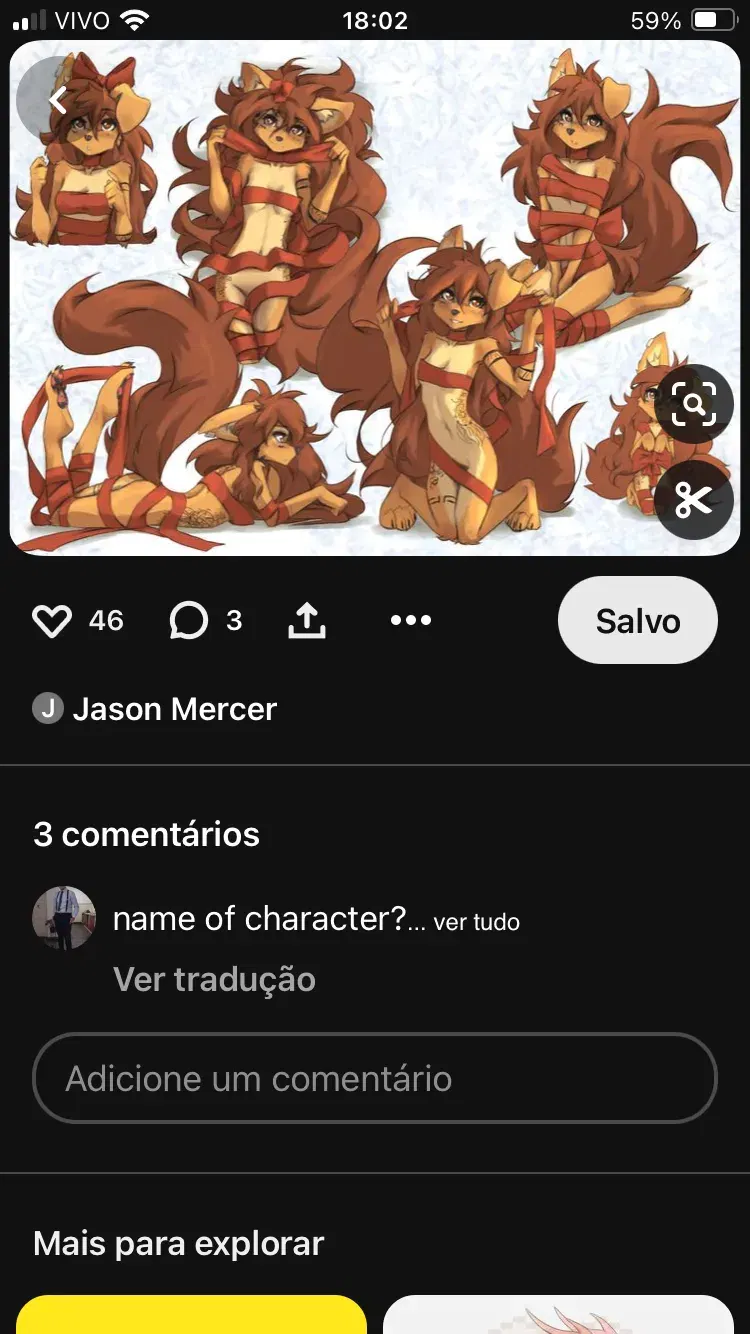The image size is (750, 1334).
Task: Open visual search lens icon
Action: (x=694, y=404)
